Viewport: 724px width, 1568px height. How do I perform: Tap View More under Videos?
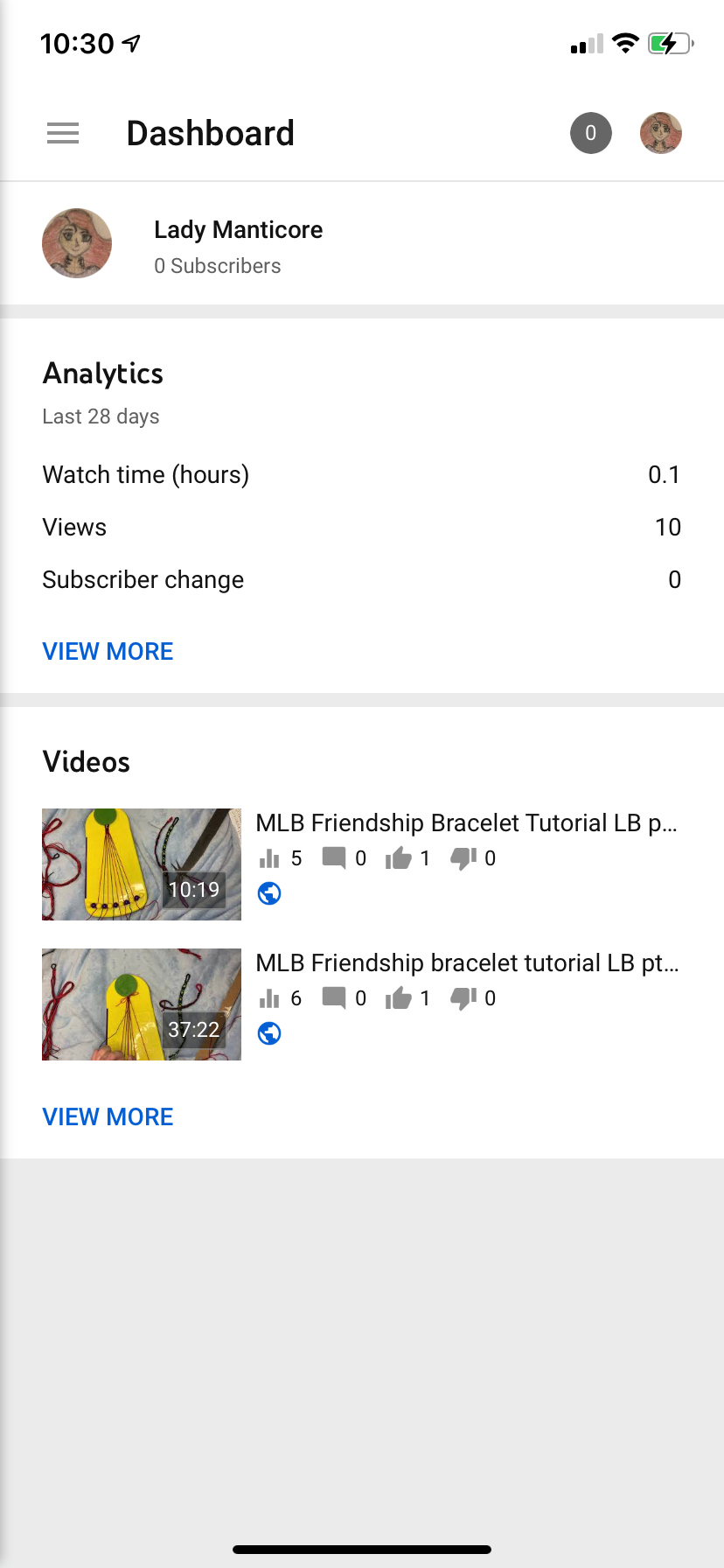pyautogui.click(x=108, y=1116)
